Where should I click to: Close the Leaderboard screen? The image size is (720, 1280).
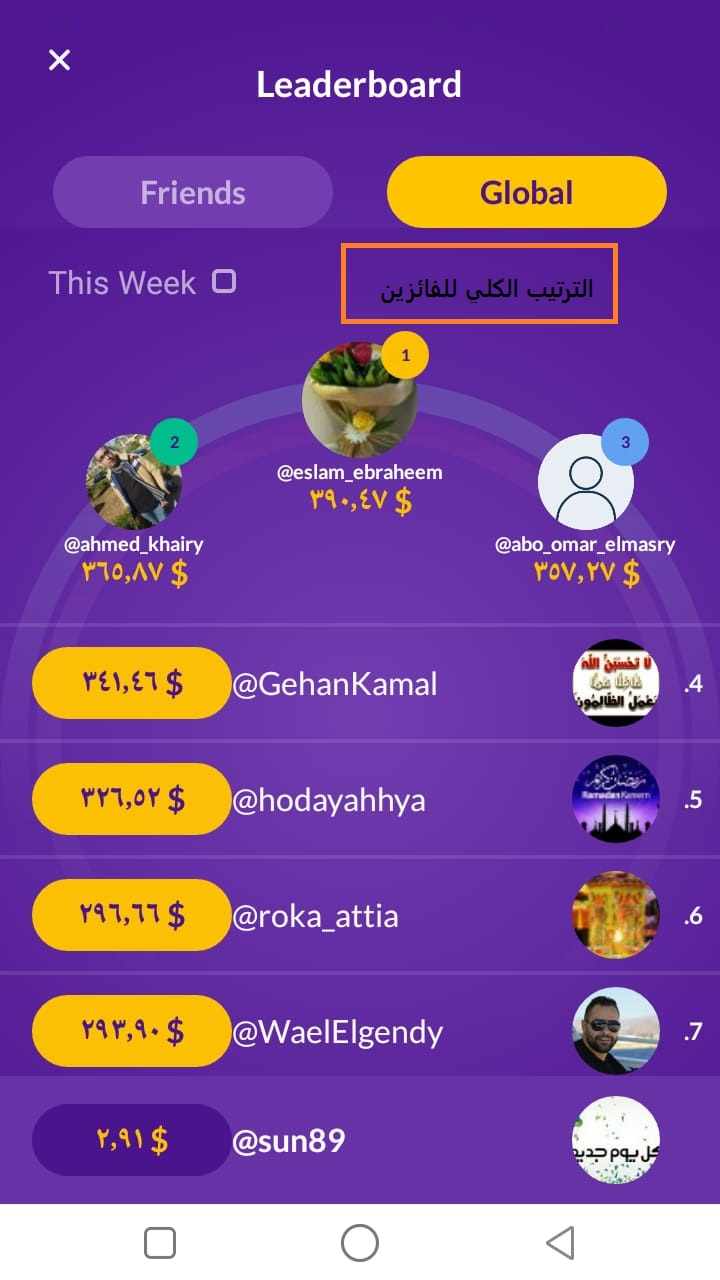pyautogui.click(x=60, y=60)
